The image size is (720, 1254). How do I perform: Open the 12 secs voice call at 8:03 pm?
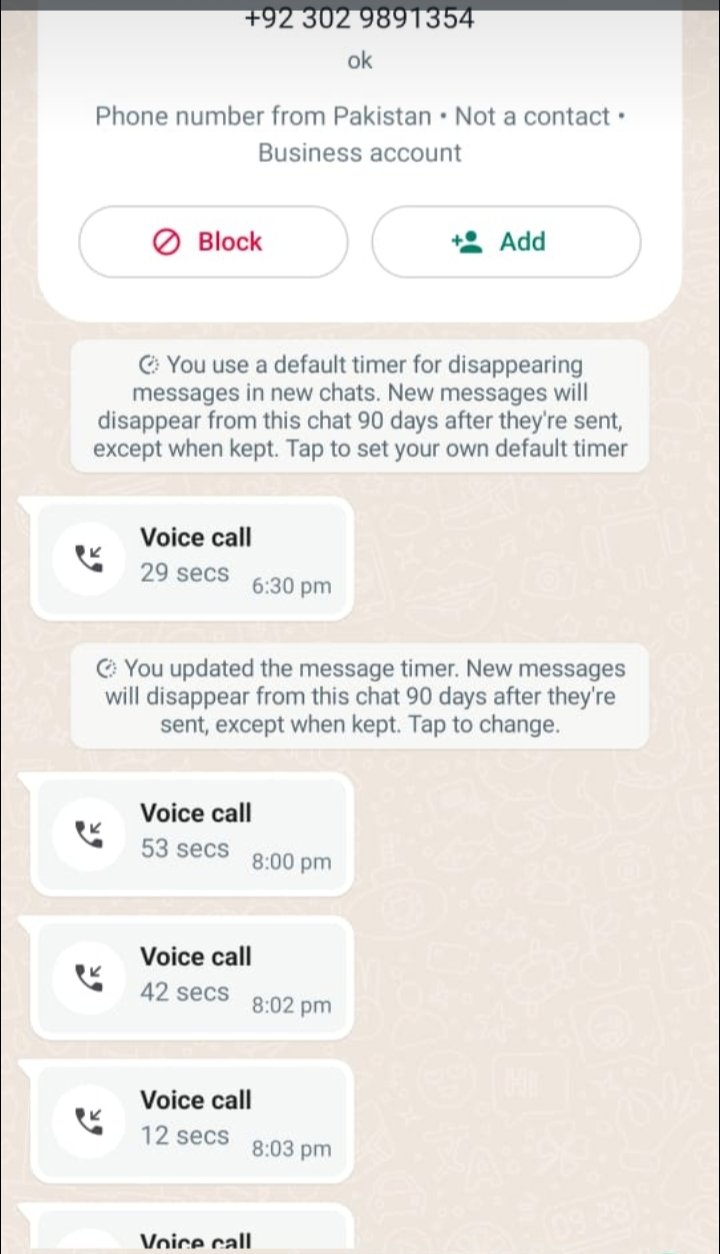point(193,1121)
